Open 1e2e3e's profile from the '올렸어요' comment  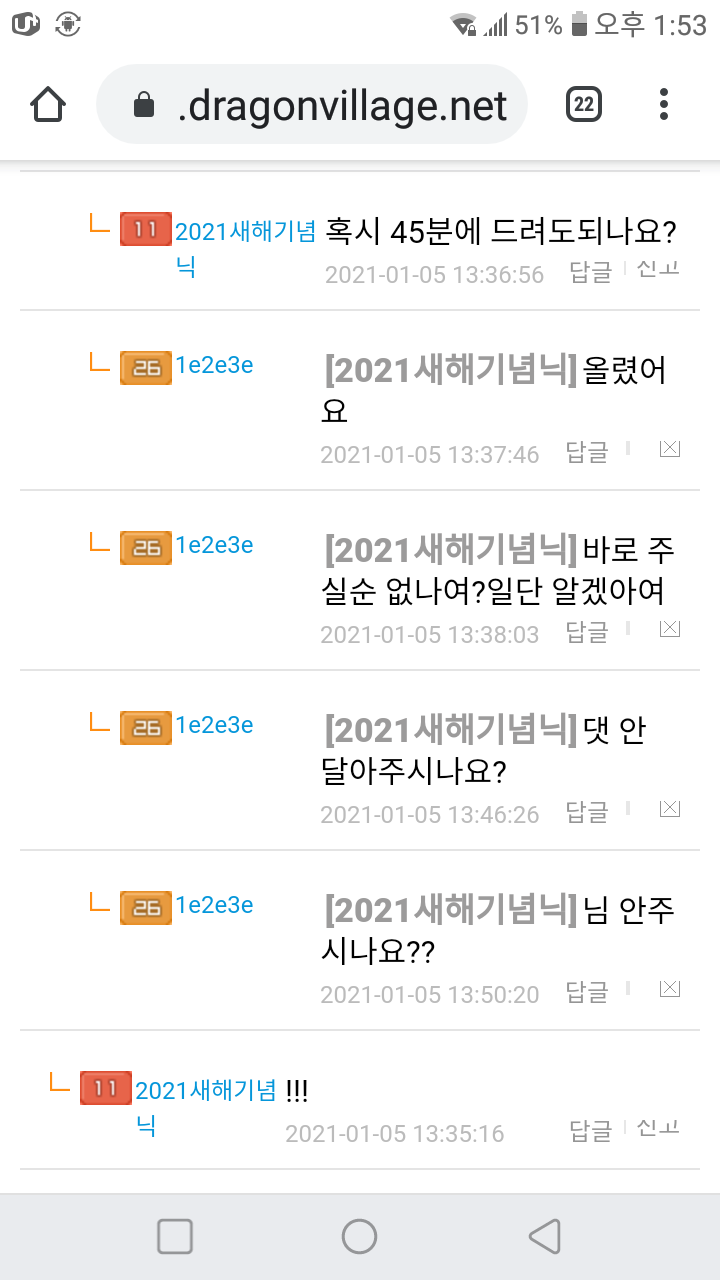(214, 366)
